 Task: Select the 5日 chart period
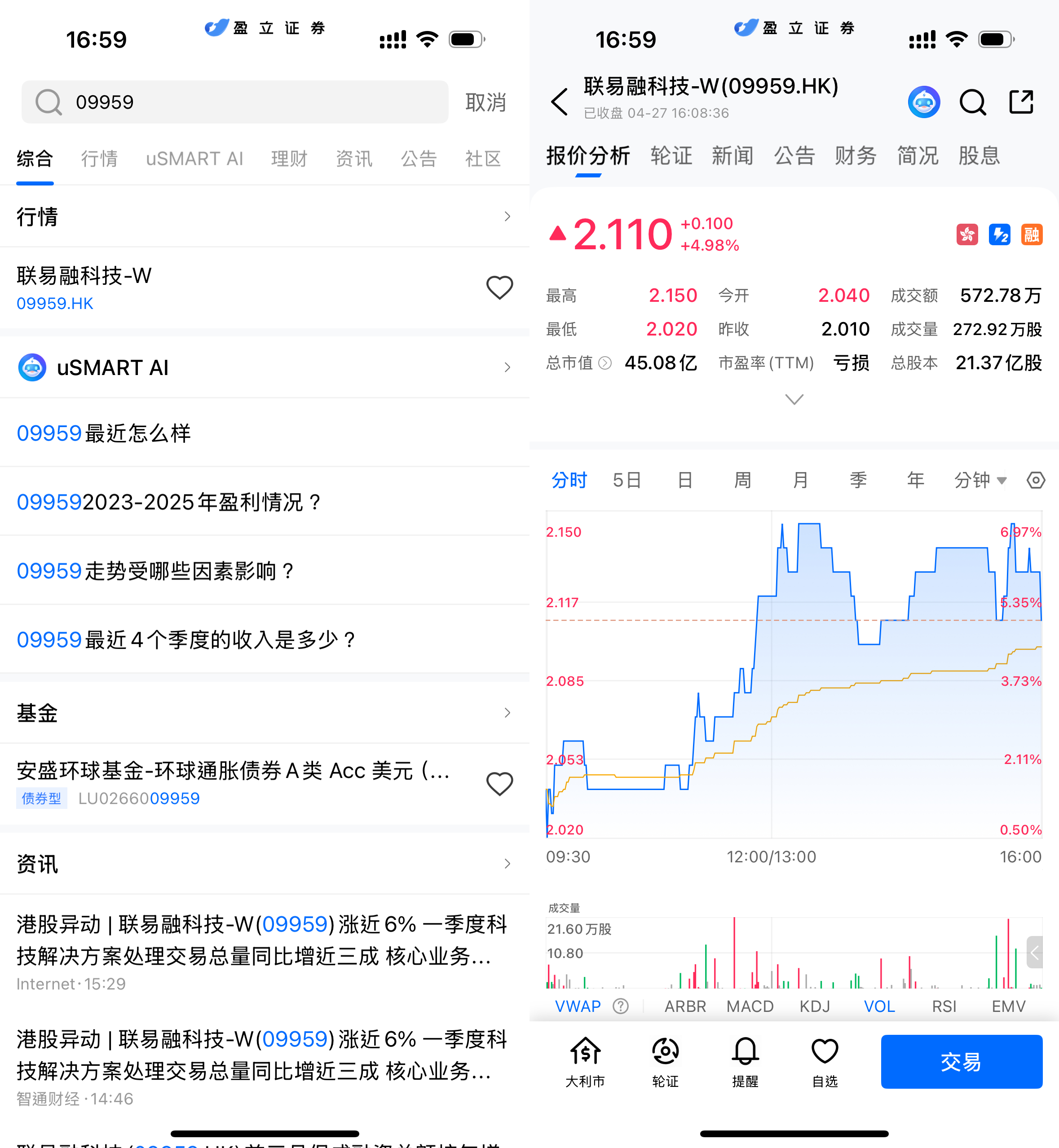pyautogui.click(x=627, y=480)
